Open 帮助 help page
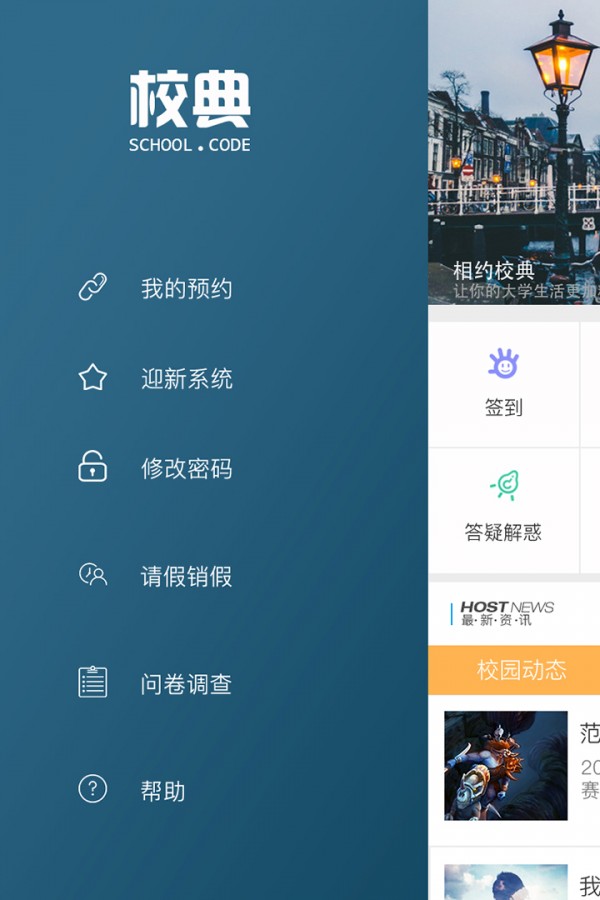Viewport: 600px width, 900px height. (x=162, y=791)
